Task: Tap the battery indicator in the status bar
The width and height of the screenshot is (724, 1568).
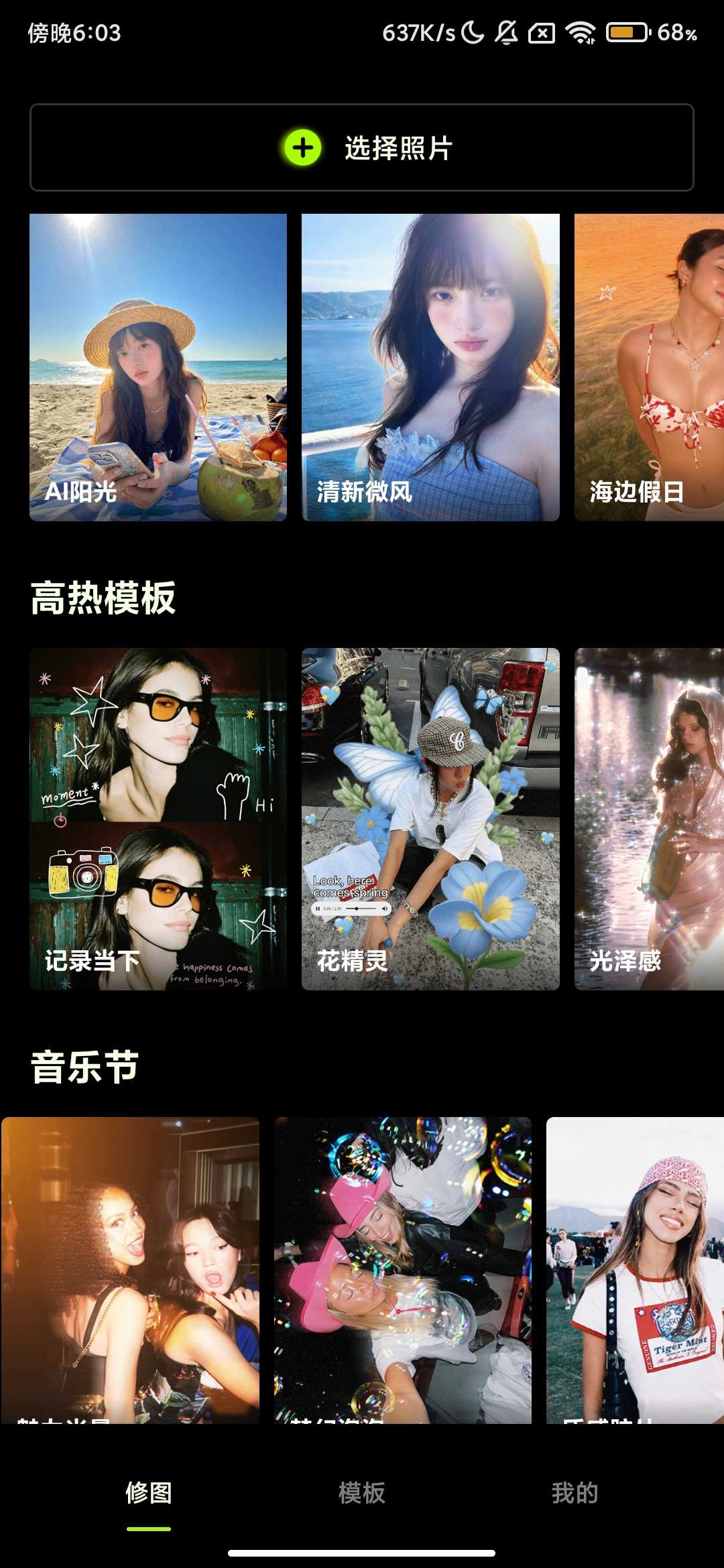Action: coord(627,31)
